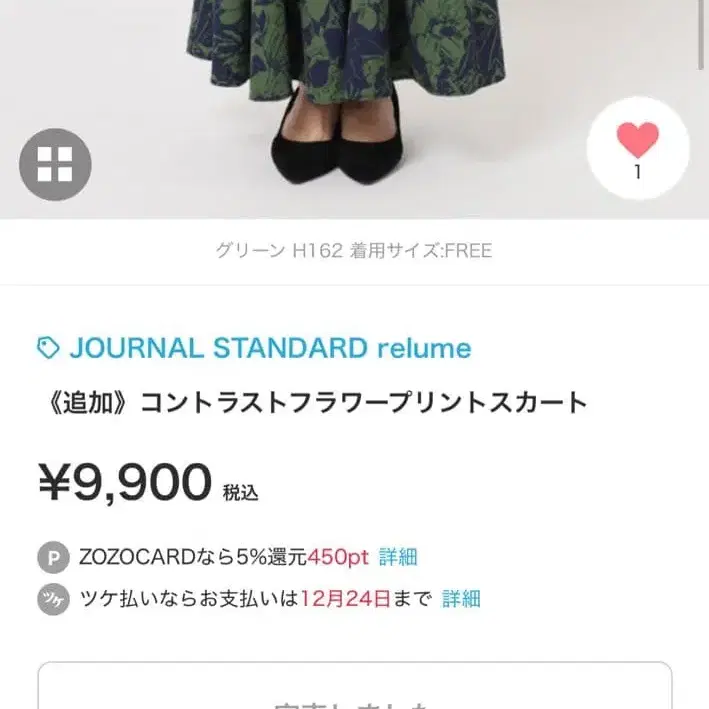Open the image grid view
The image size is (709, 709).
click(x=55, y=165)
